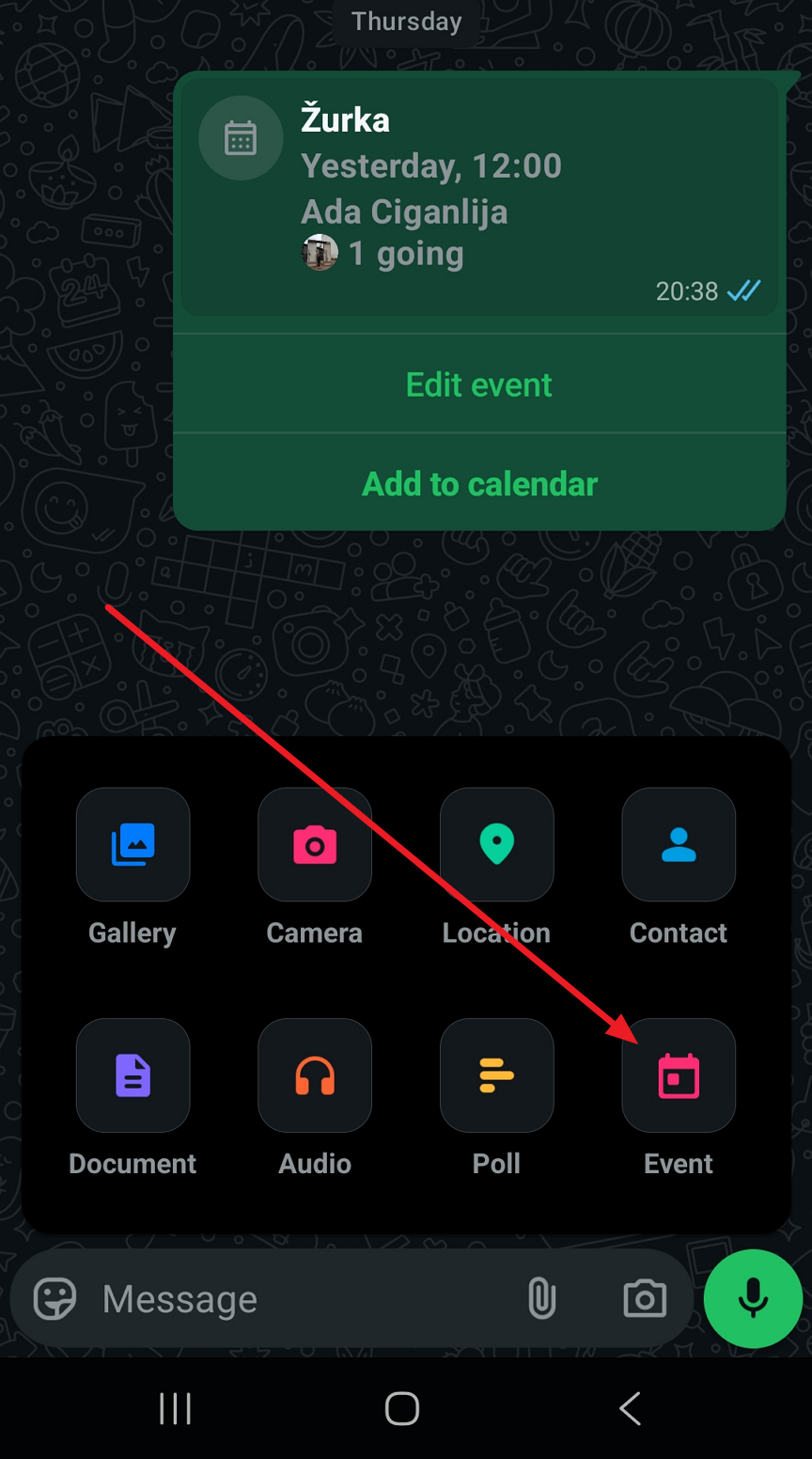Open recent apps from navigation bar
This screenshot has height=1459, width=812.
coord(175,1408)
